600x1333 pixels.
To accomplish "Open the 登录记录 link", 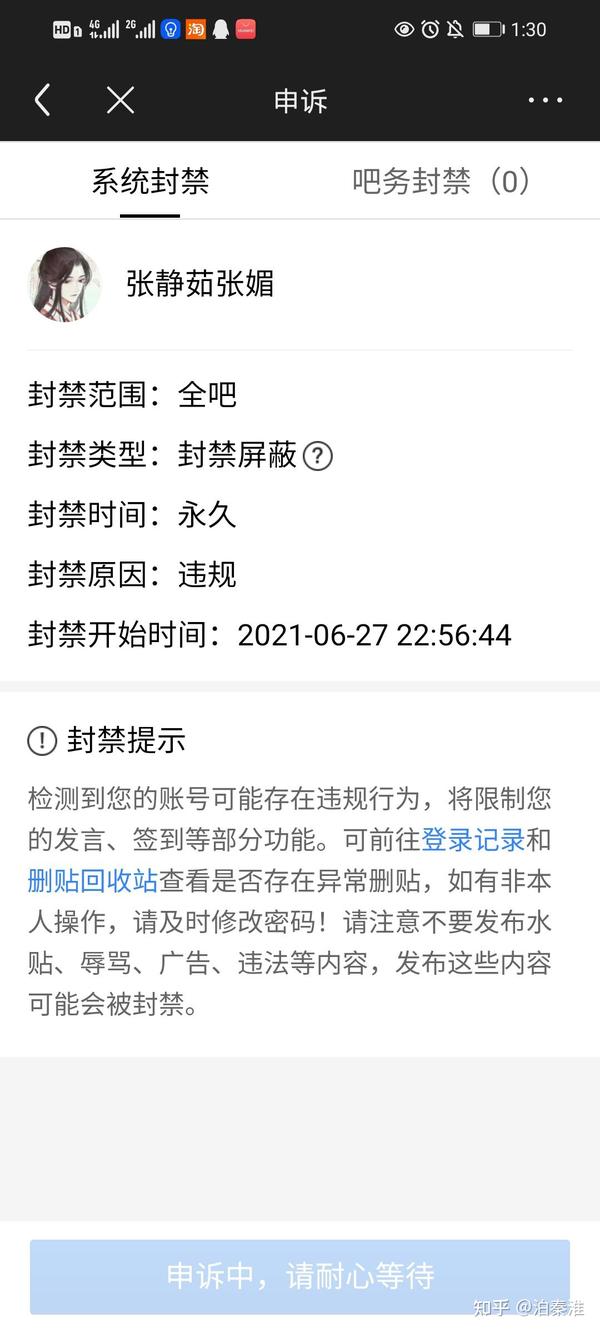I will [x=473, y=839].
